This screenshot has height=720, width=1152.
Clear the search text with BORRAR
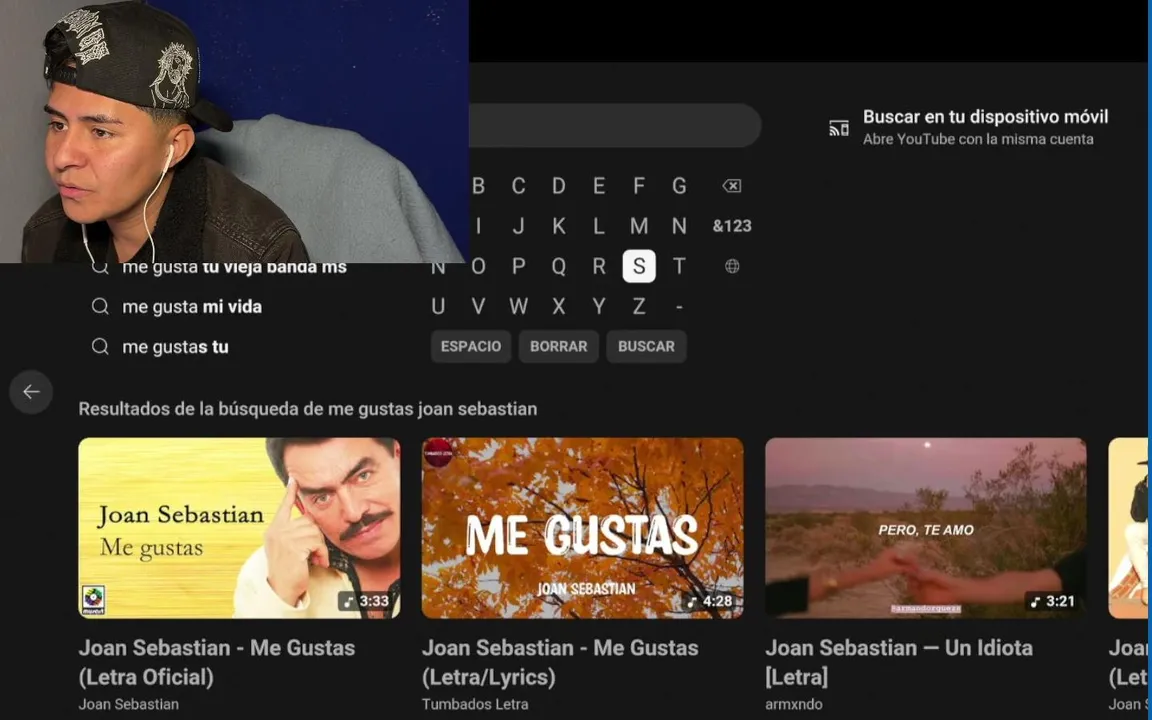pos(558,346)
